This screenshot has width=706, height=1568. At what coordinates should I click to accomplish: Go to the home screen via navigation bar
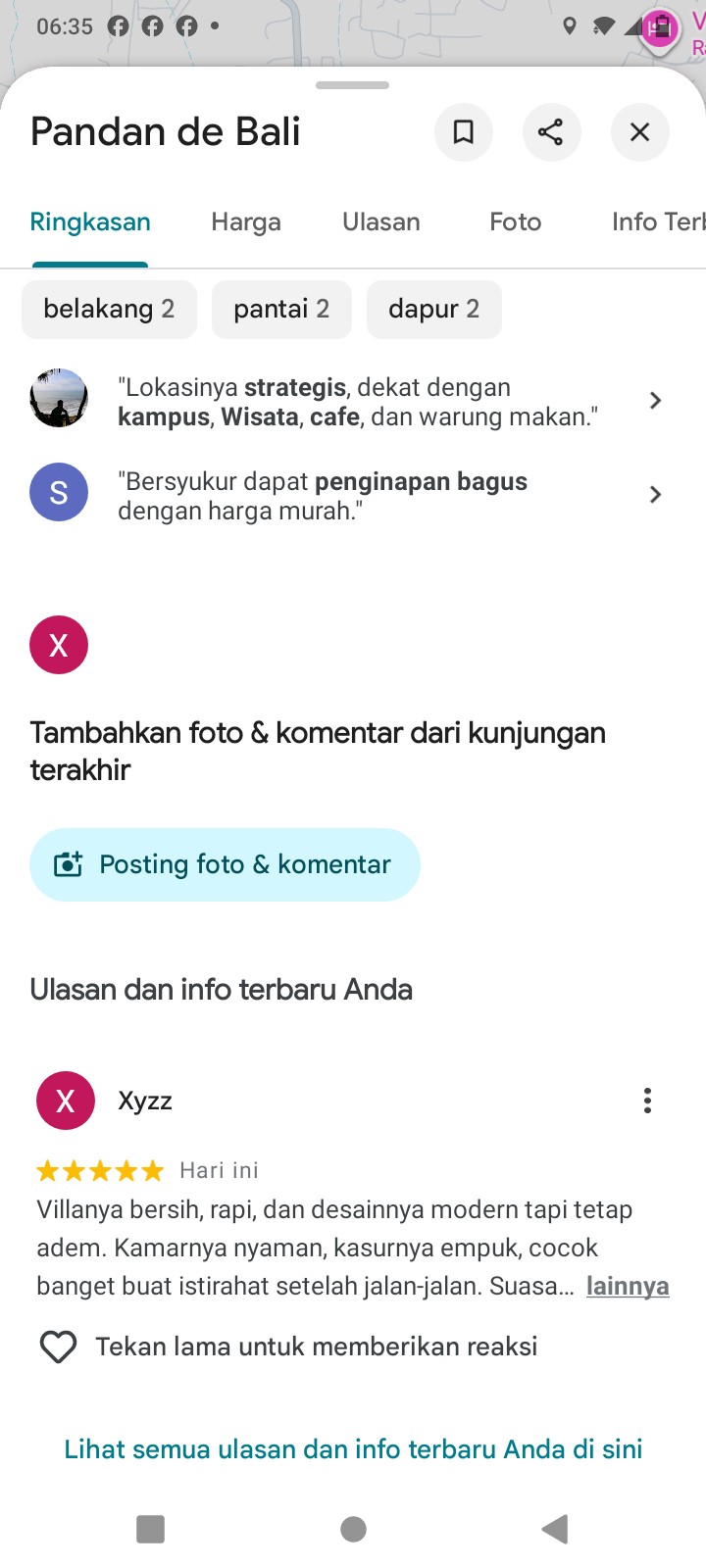pos(353,1529)
